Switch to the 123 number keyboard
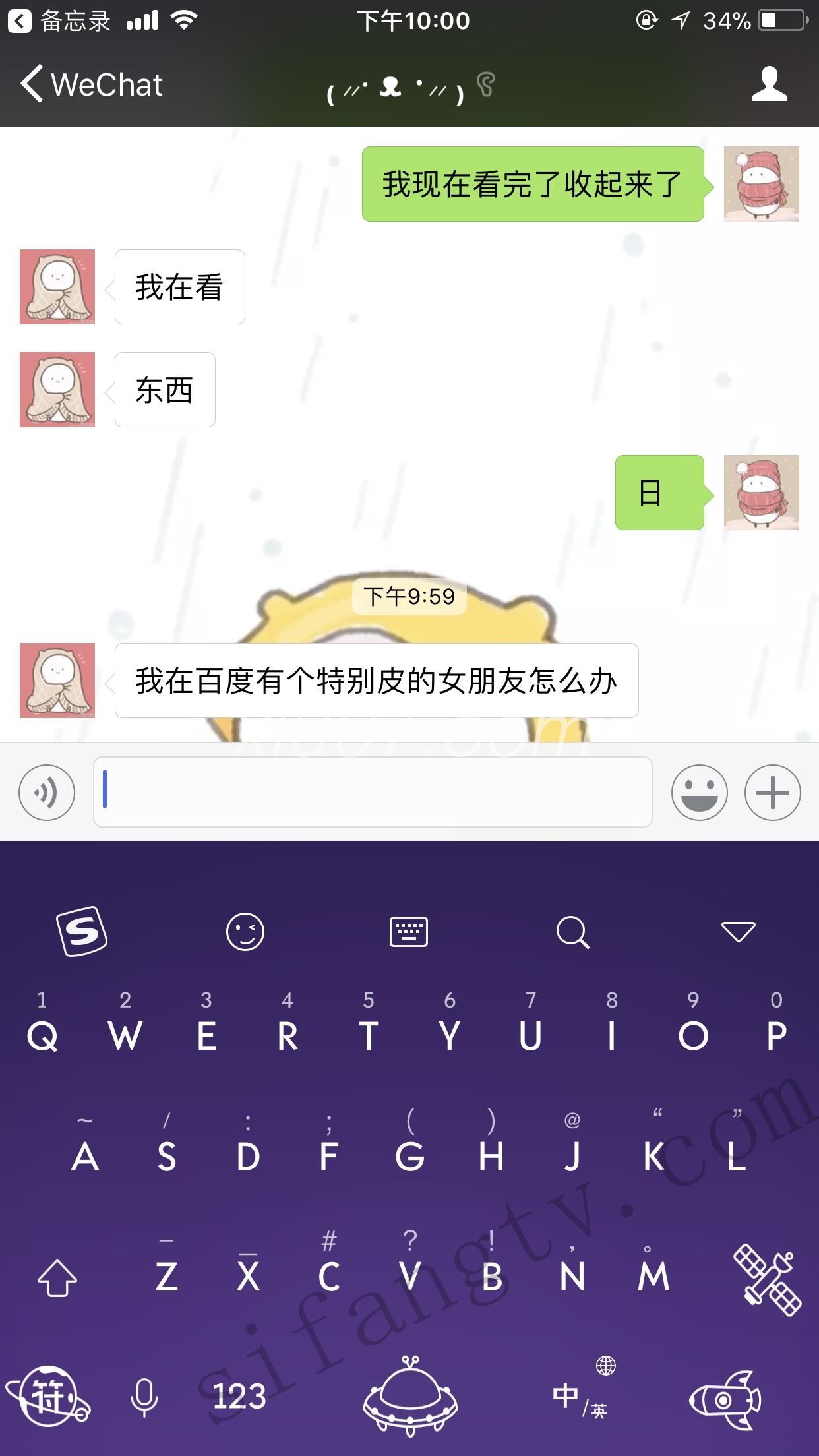This screenshot has width=819, height=1456. (x=239, y=1397)
